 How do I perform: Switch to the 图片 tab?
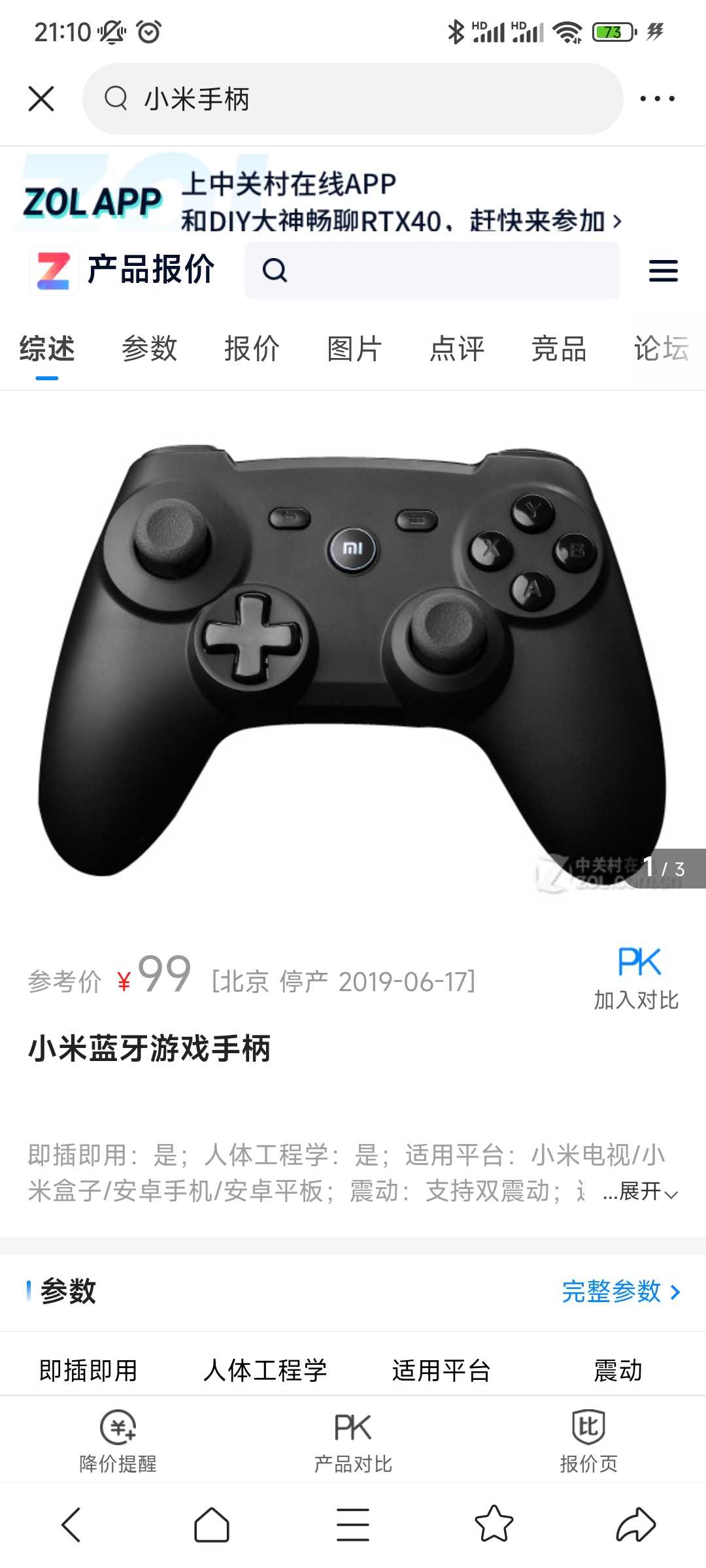pos(354,349)
